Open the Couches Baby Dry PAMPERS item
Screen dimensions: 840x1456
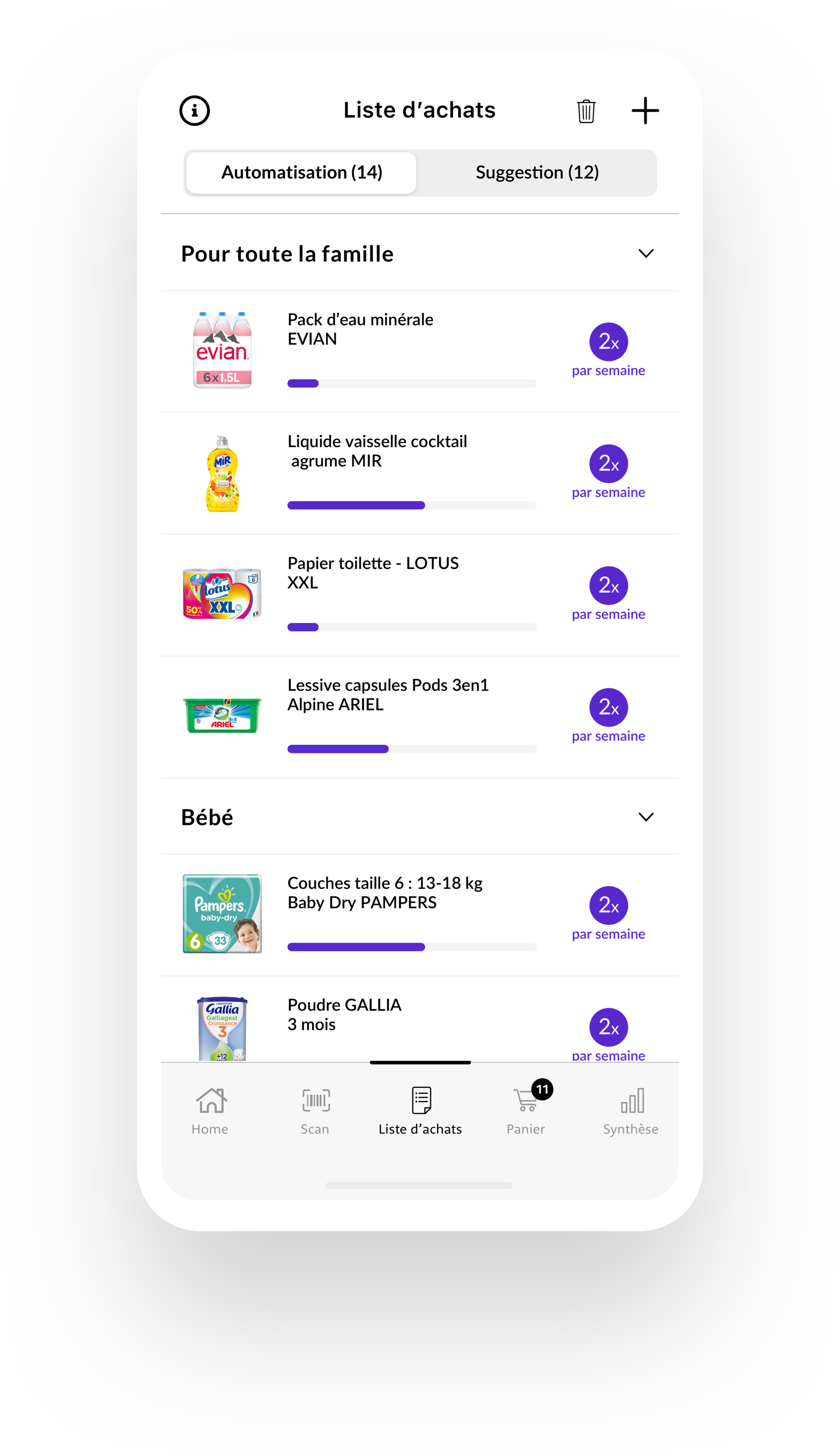tap(385, 892)
